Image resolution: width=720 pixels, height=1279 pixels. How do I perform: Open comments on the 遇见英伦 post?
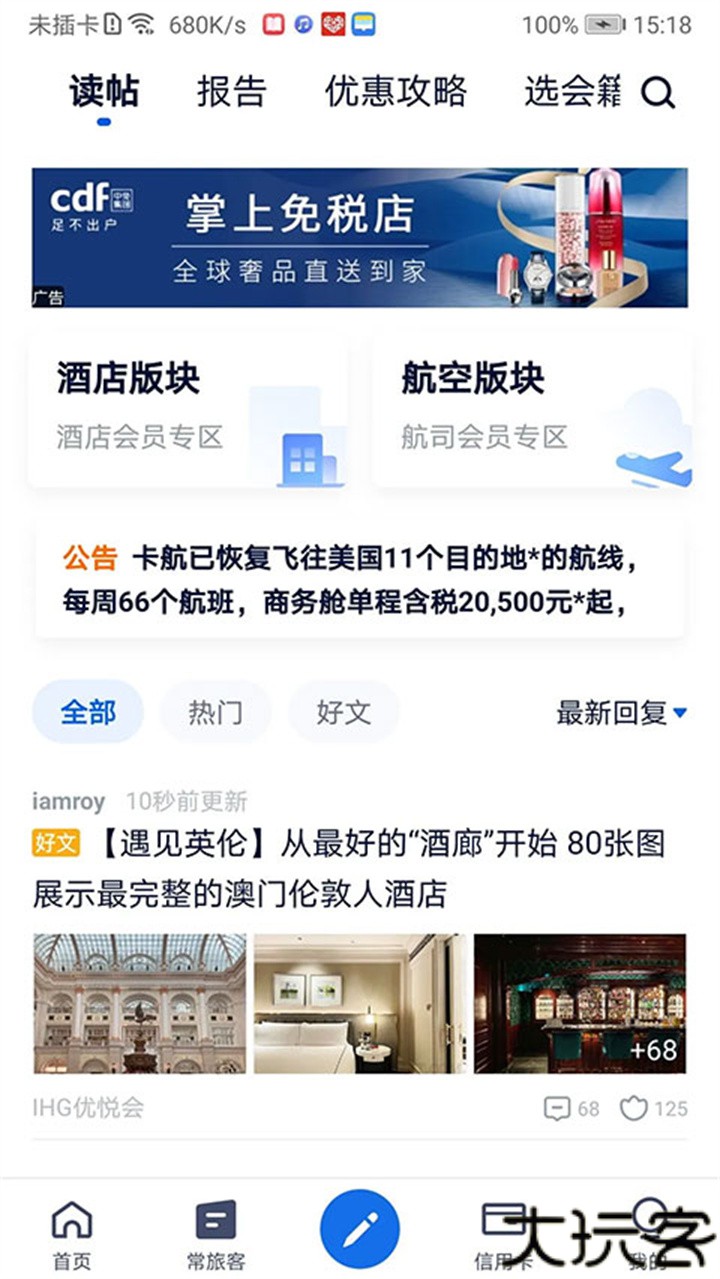571,1108
